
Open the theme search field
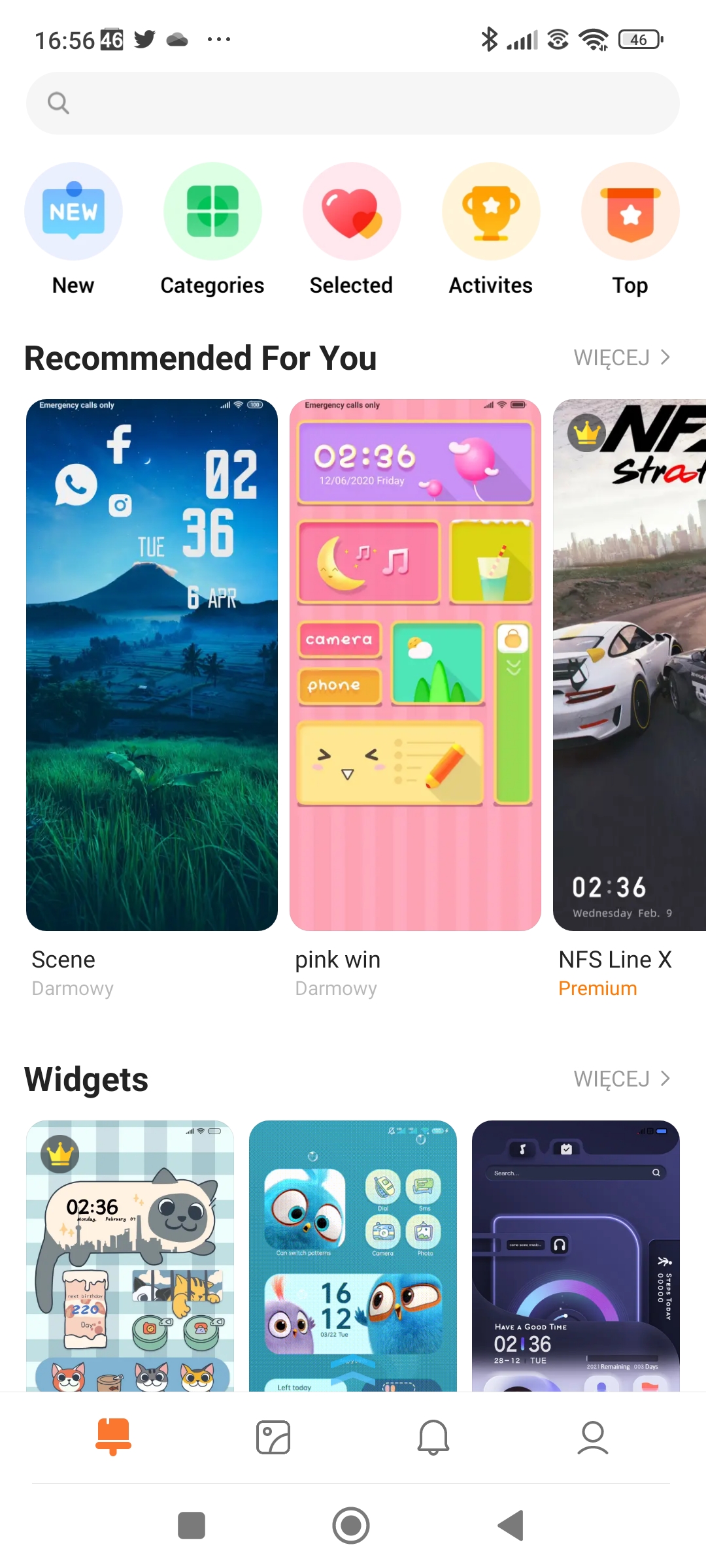353,103
